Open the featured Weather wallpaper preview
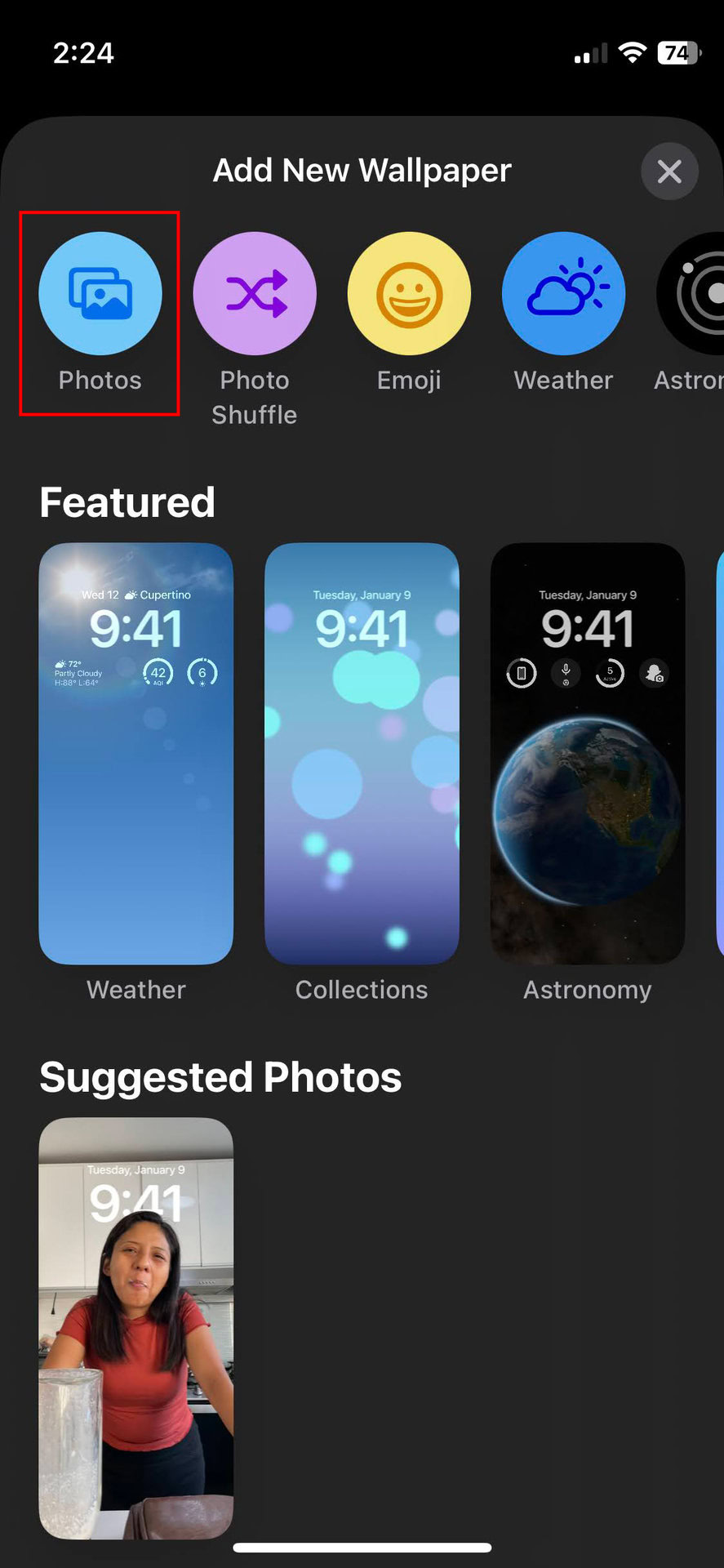724x1568 pixels. 136,753
